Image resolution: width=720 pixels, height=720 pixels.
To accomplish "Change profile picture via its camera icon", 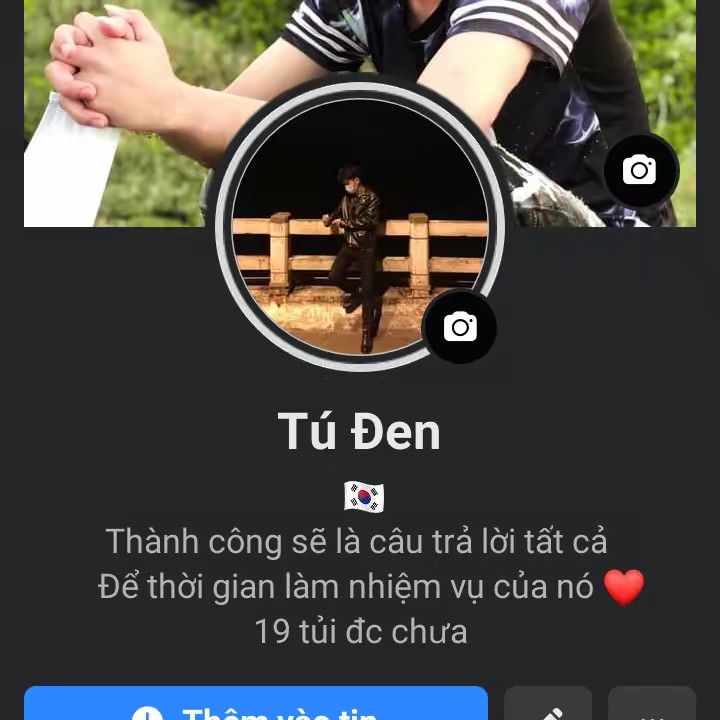I will click(x=460, y=327).
